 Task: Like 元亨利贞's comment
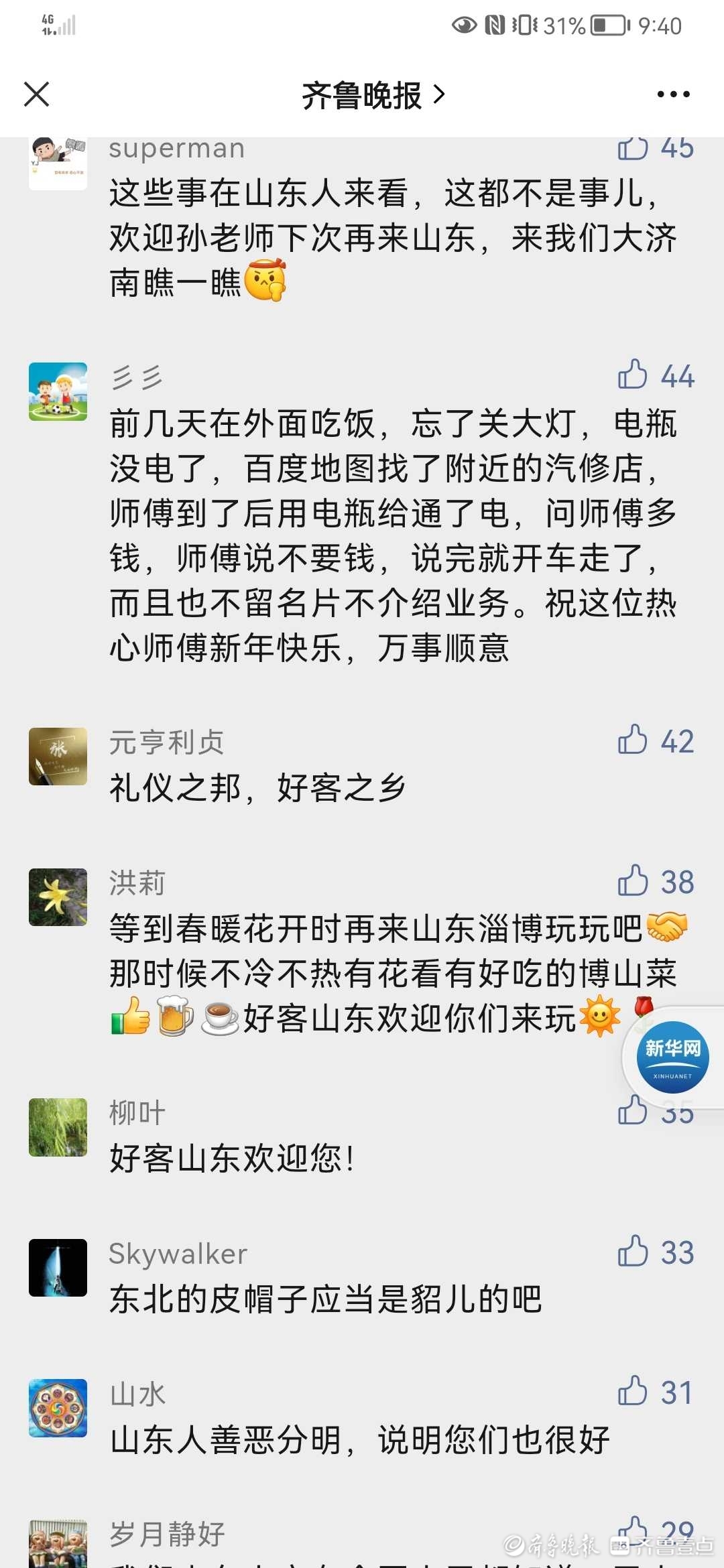point(633,740)
